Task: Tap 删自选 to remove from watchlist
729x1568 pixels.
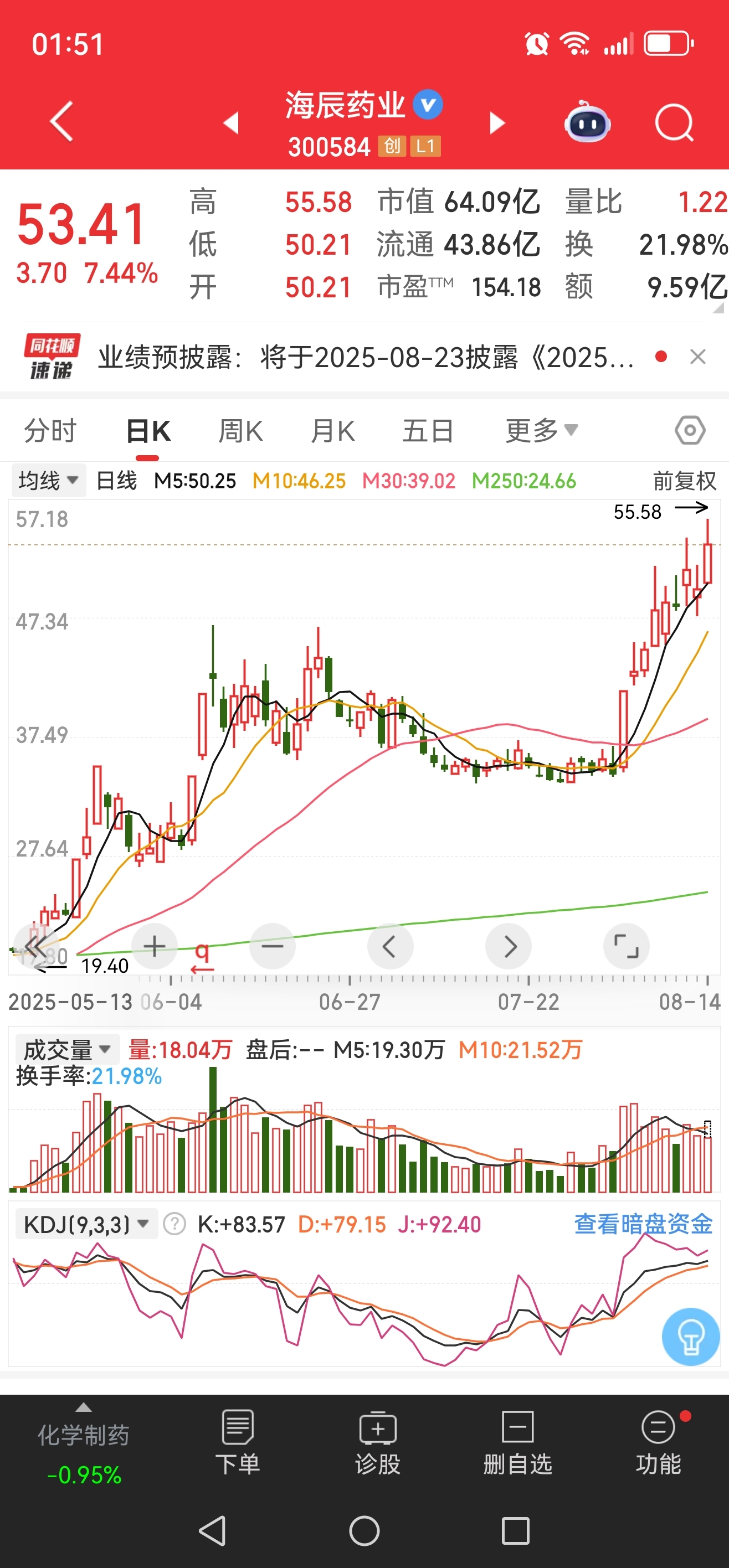Action: [518, 1443]
